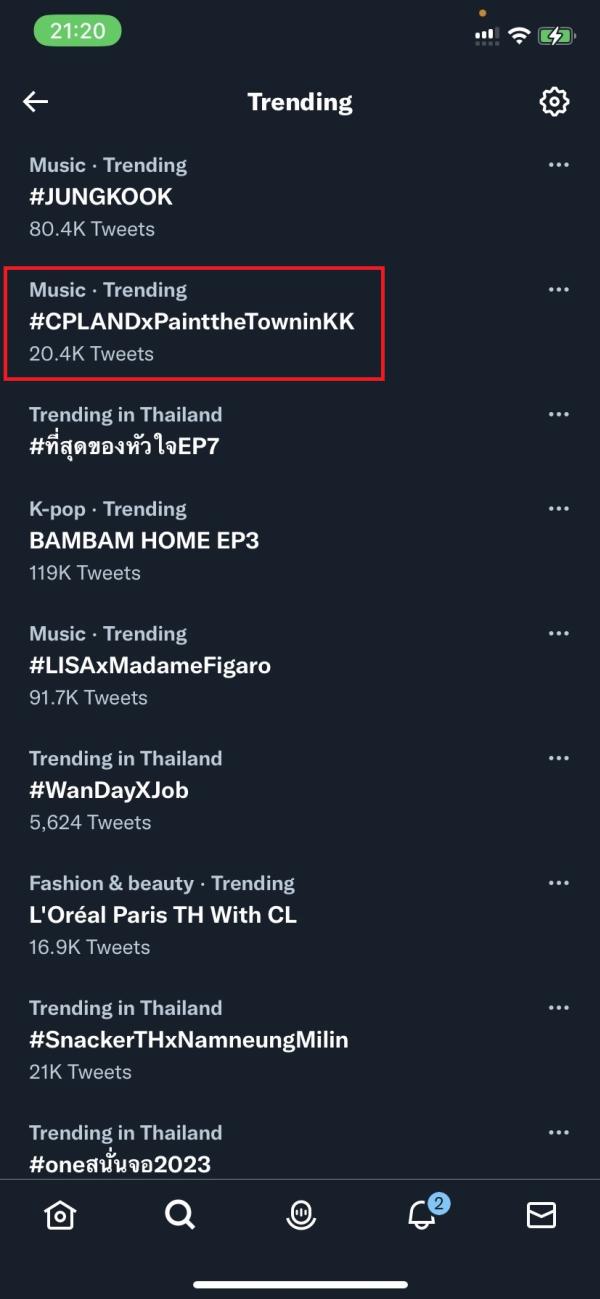Screen dimensions: 600x1299
Task: Go back using the arrow
Action: [x=35, y=102]
